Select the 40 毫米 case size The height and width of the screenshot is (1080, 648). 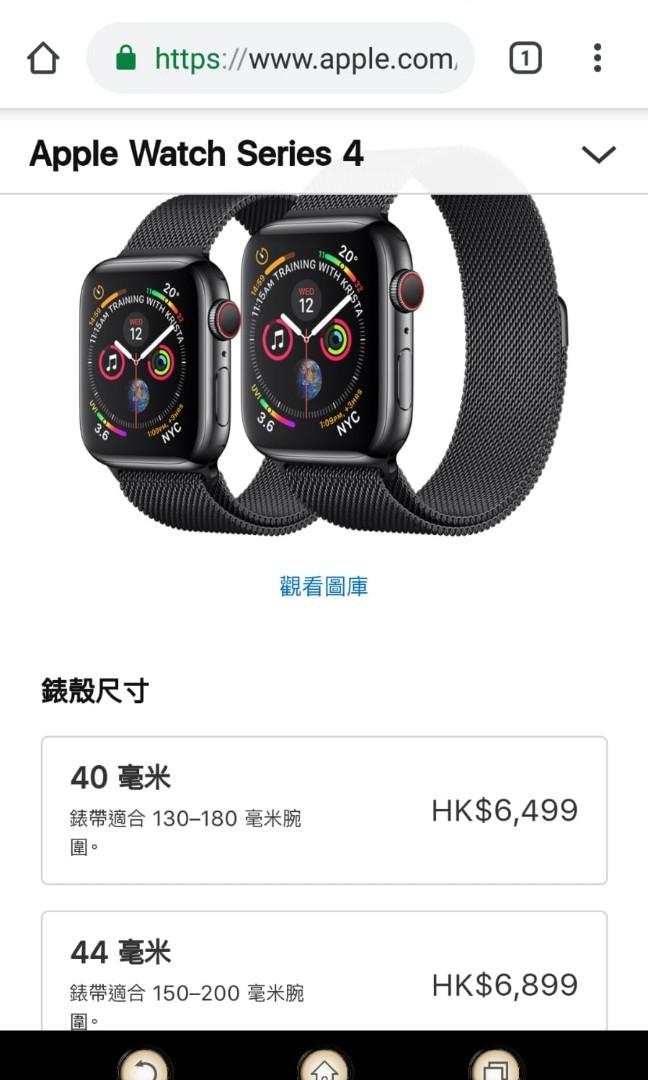pos(324,810)
